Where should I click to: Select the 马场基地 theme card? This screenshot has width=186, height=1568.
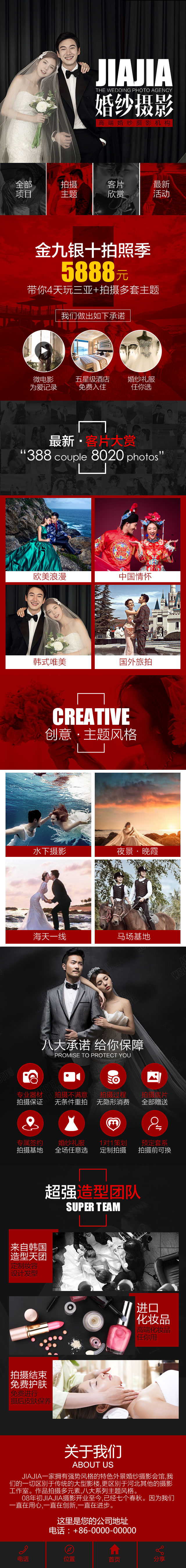137,900
